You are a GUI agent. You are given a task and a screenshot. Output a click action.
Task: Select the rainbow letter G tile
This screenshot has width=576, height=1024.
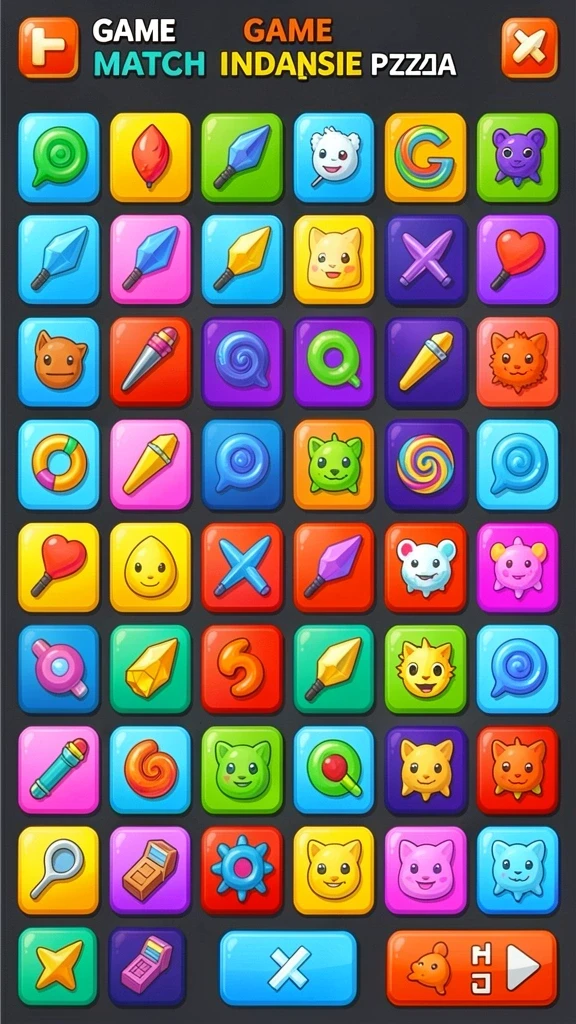[x=425, y=157]
